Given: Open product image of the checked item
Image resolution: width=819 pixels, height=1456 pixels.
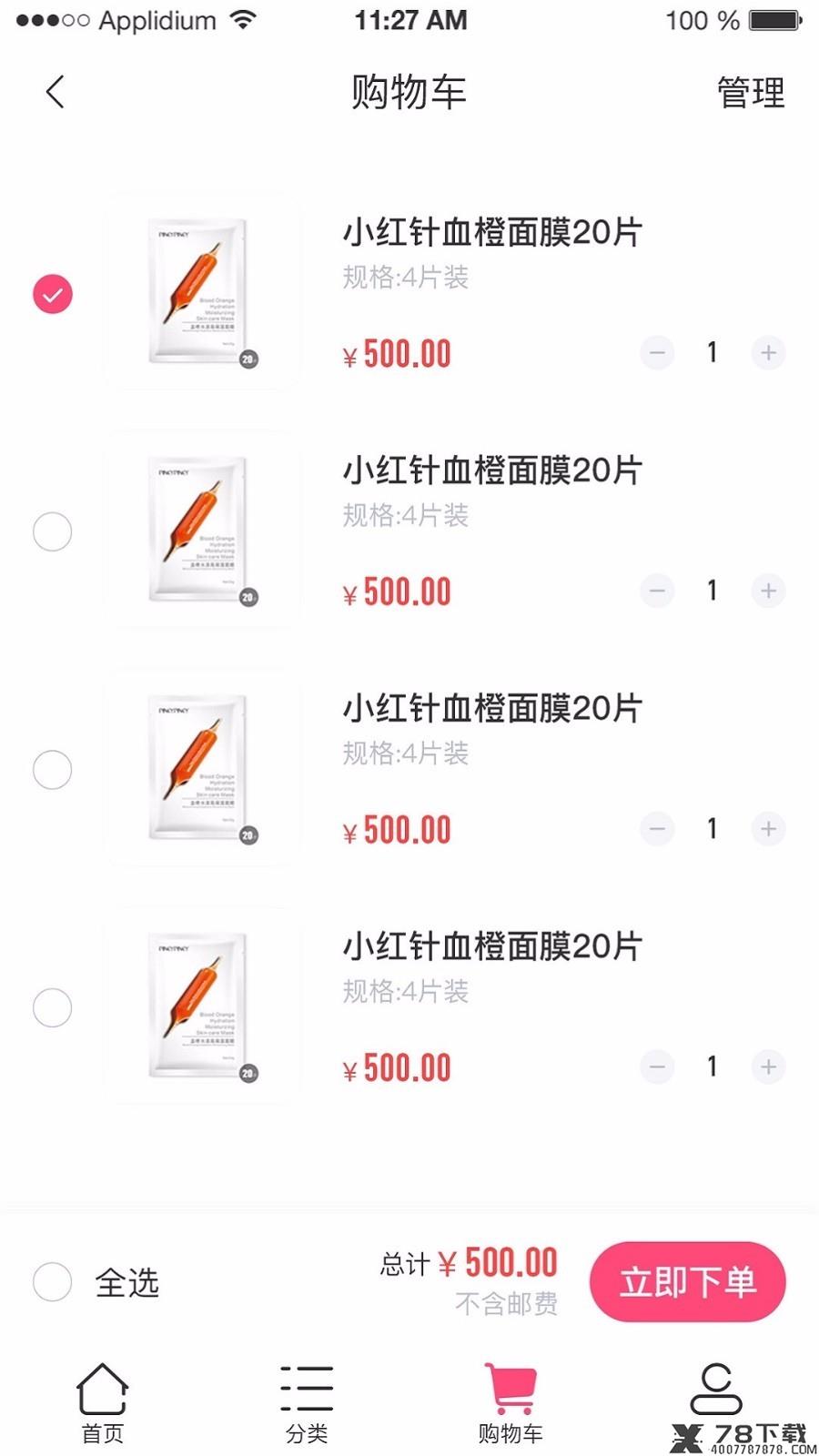Looking at the screenshot, I should pos(202,291).
